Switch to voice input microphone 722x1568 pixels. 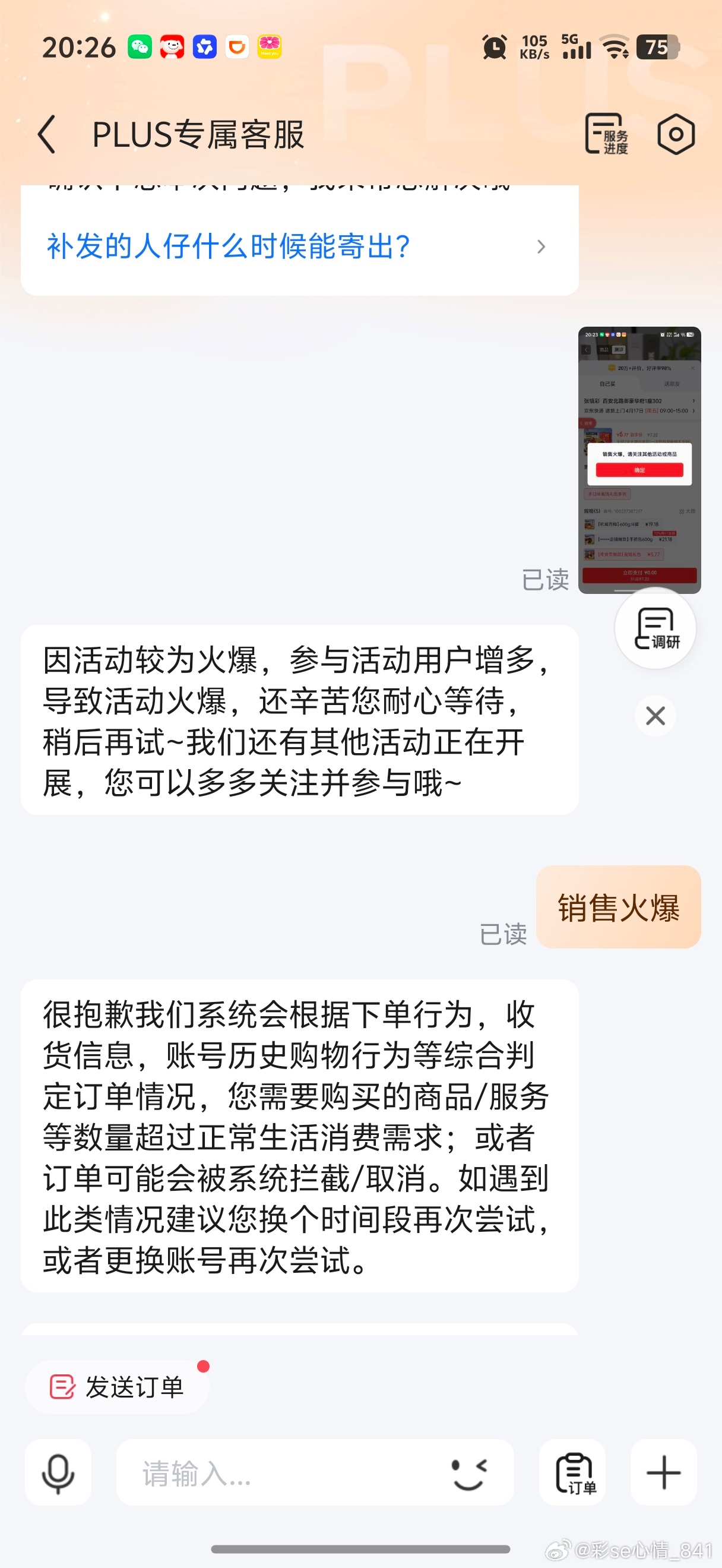coord(58,1472)
